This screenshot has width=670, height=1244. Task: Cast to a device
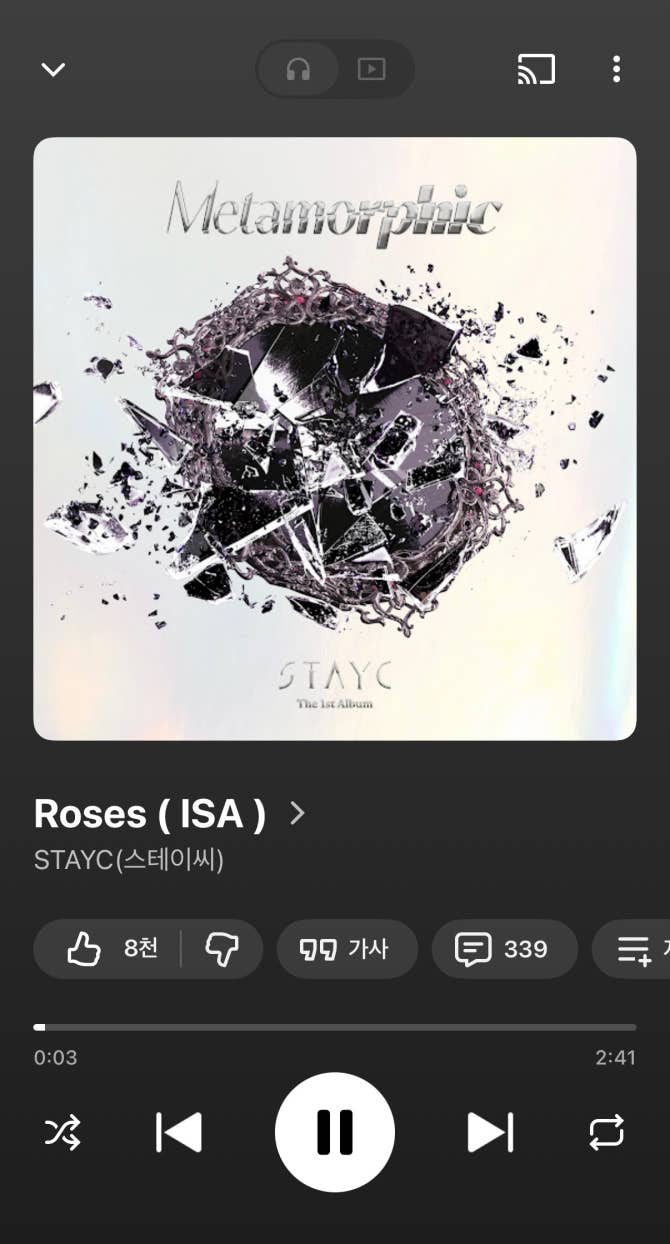tap(536, 69)
